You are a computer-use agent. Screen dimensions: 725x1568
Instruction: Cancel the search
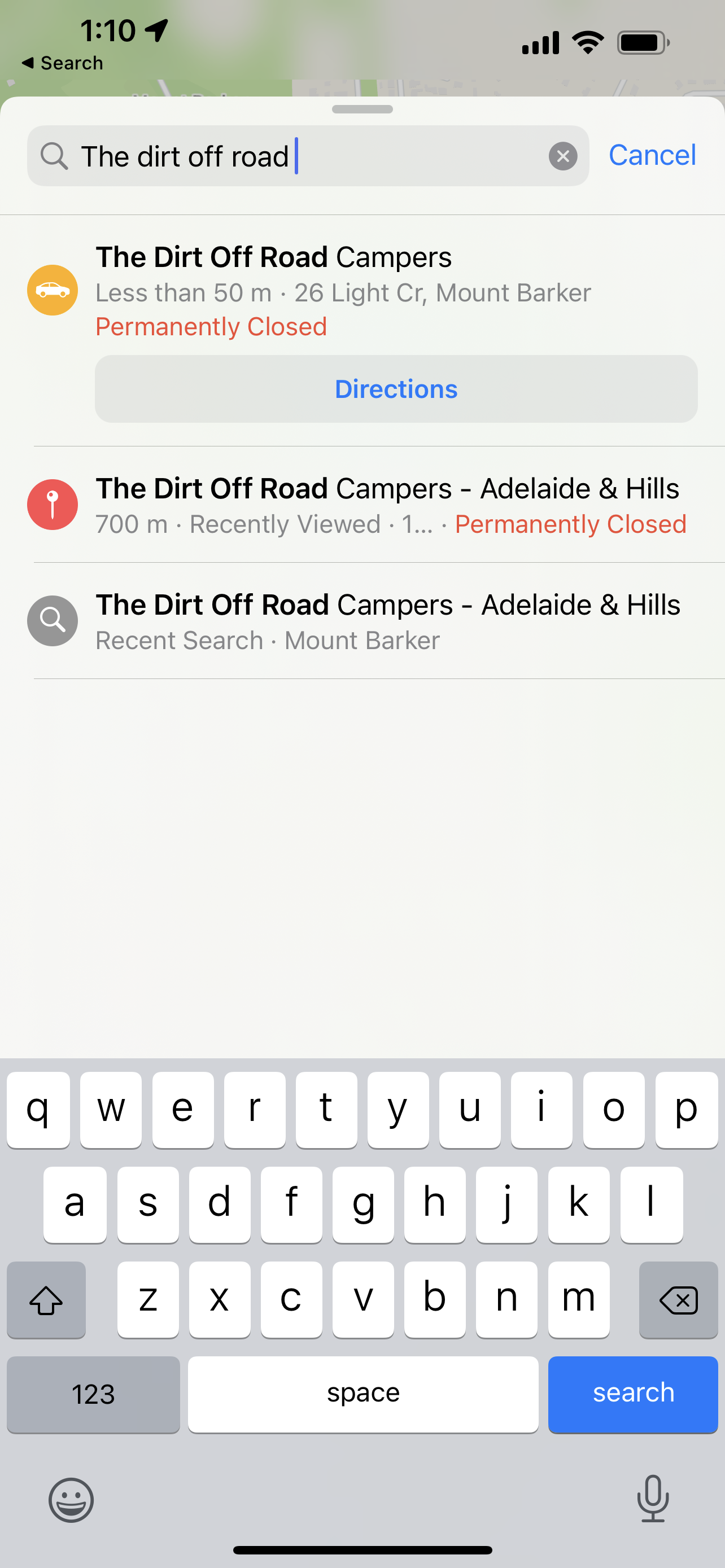click(x=652, y=156)
